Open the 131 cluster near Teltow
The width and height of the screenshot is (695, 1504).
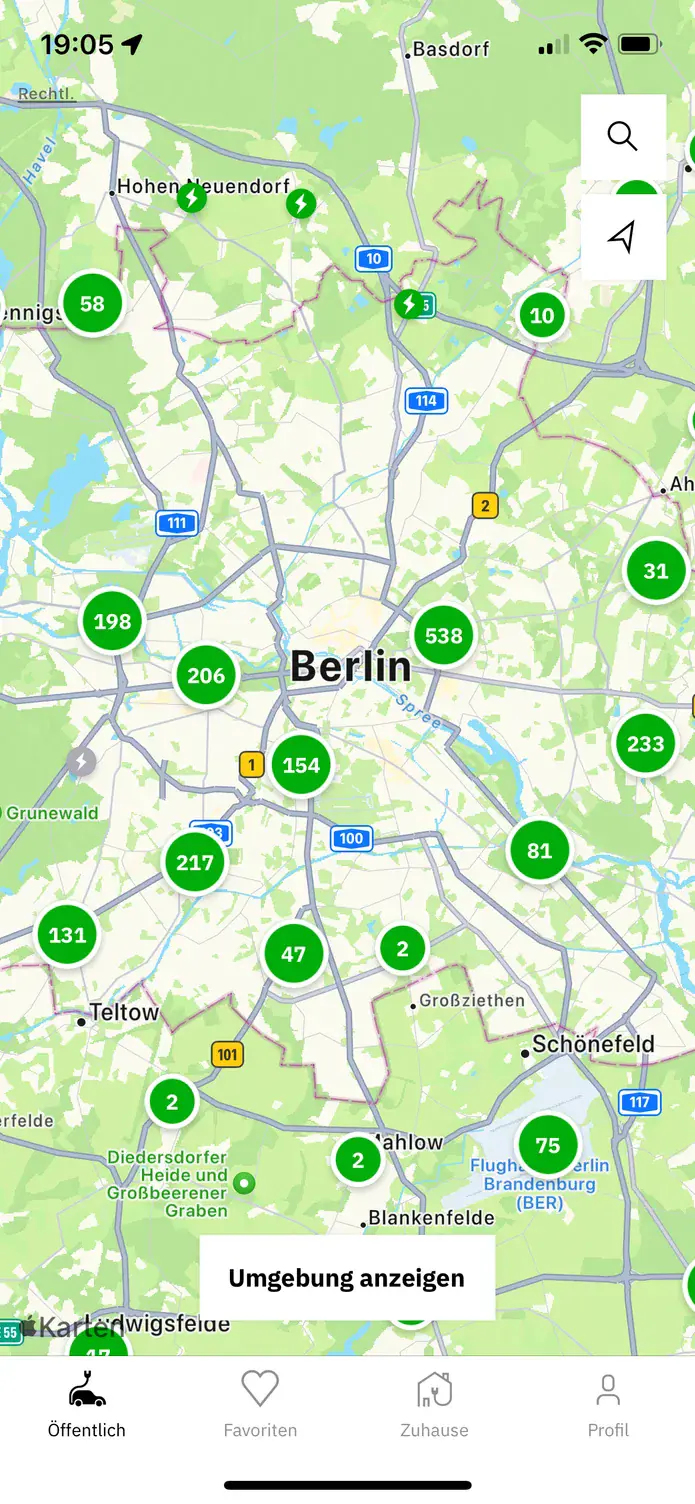(x=68, y=935)
